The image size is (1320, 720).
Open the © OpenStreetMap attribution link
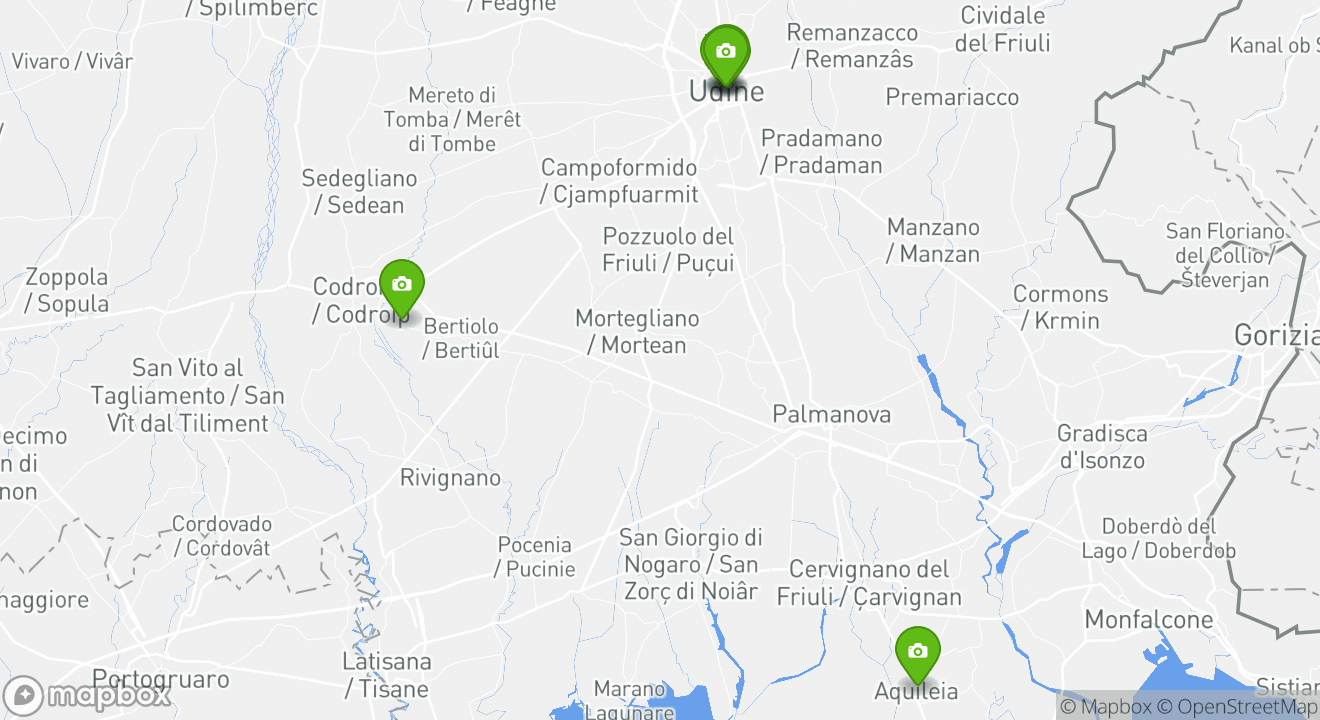pos(1237,707)
